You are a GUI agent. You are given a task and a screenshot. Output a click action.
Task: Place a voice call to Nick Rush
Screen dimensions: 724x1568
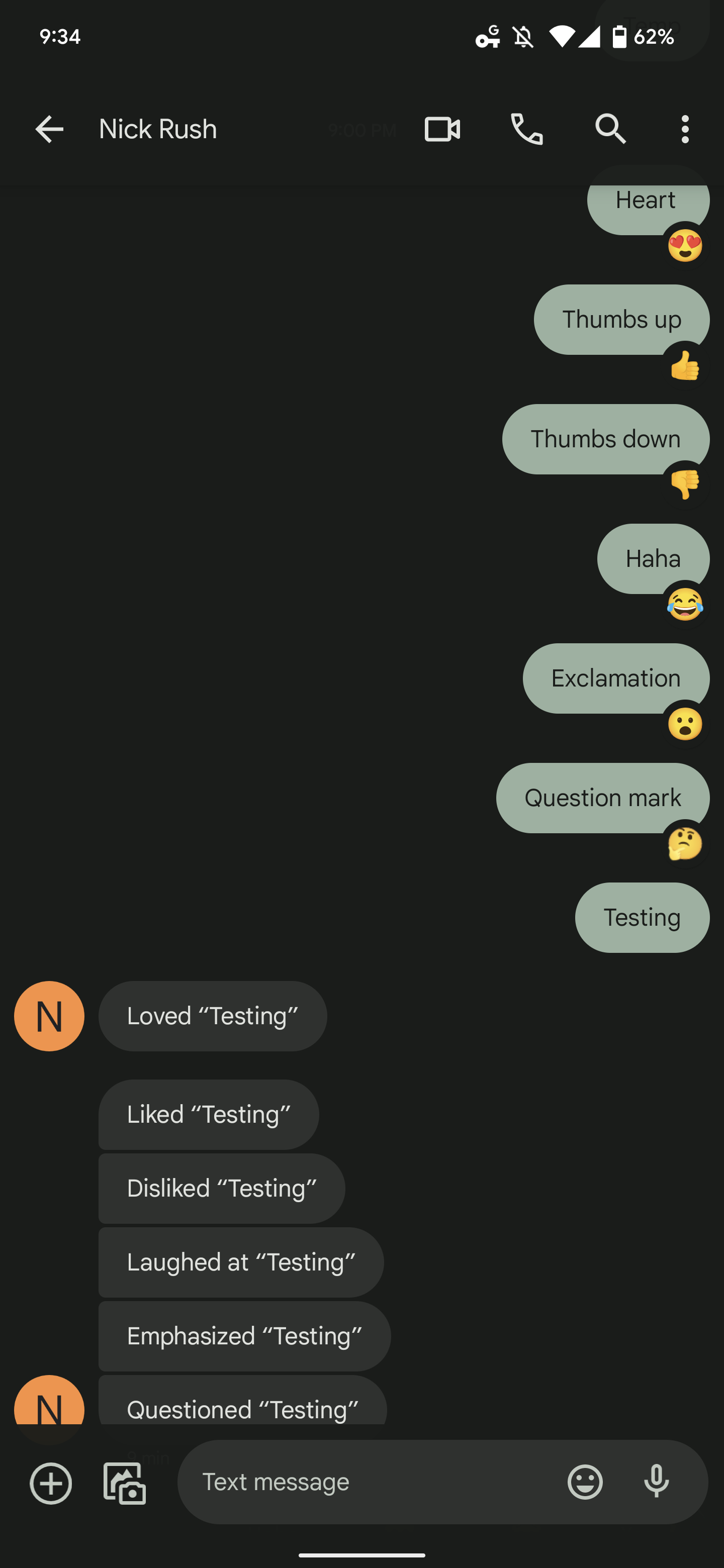point(526,129)
